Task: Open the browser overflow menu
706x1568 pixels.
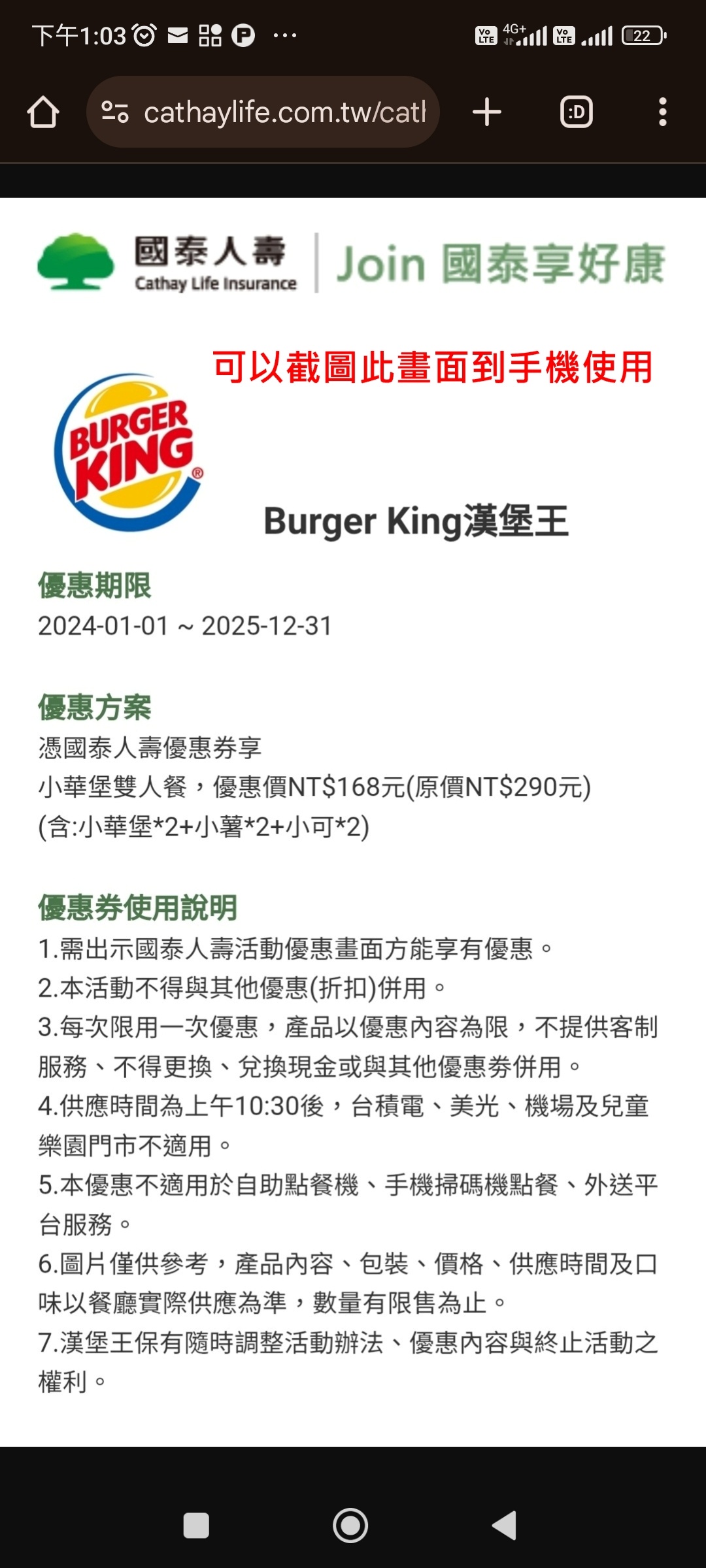Action: point(662,112)
